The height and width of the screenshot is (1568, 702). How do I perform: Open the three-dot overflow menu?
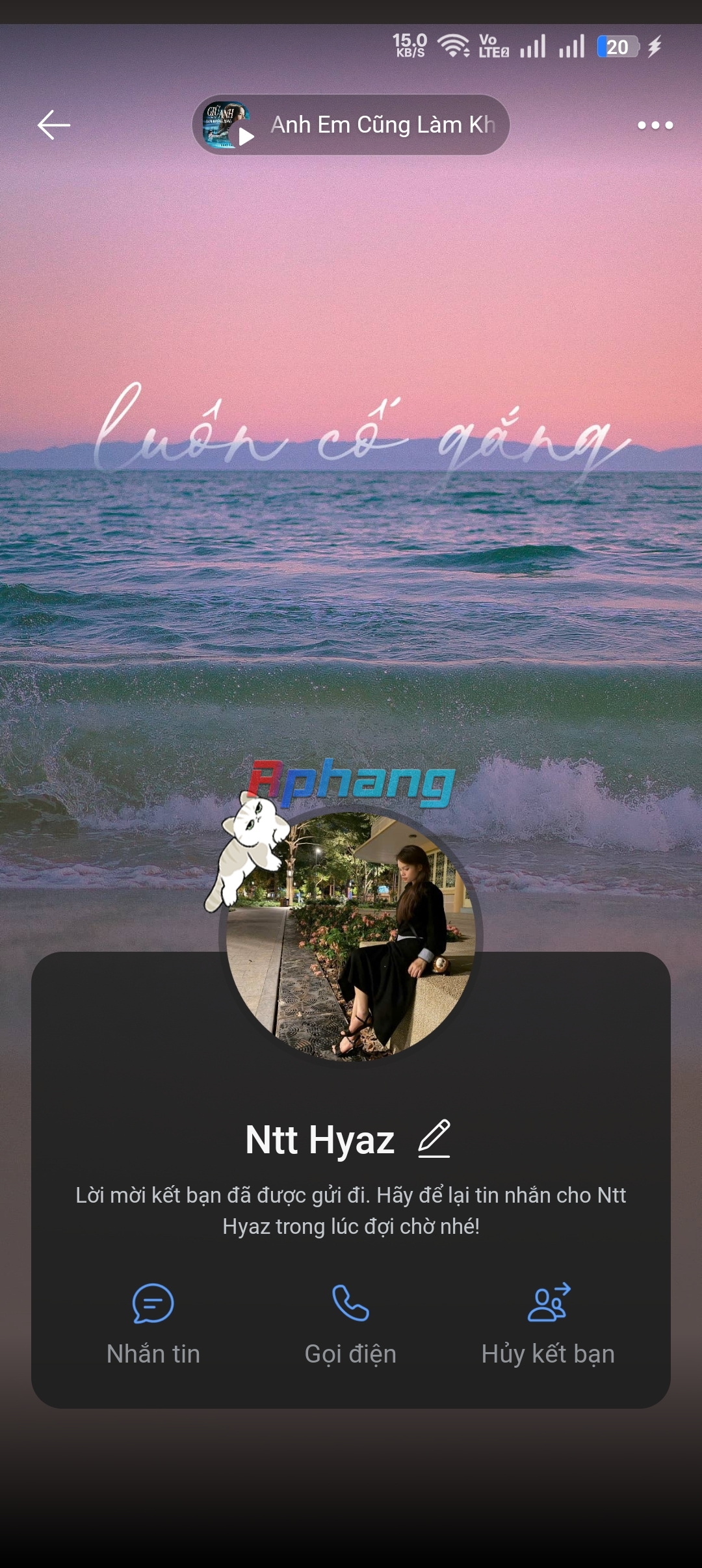(x=655, y=125)
